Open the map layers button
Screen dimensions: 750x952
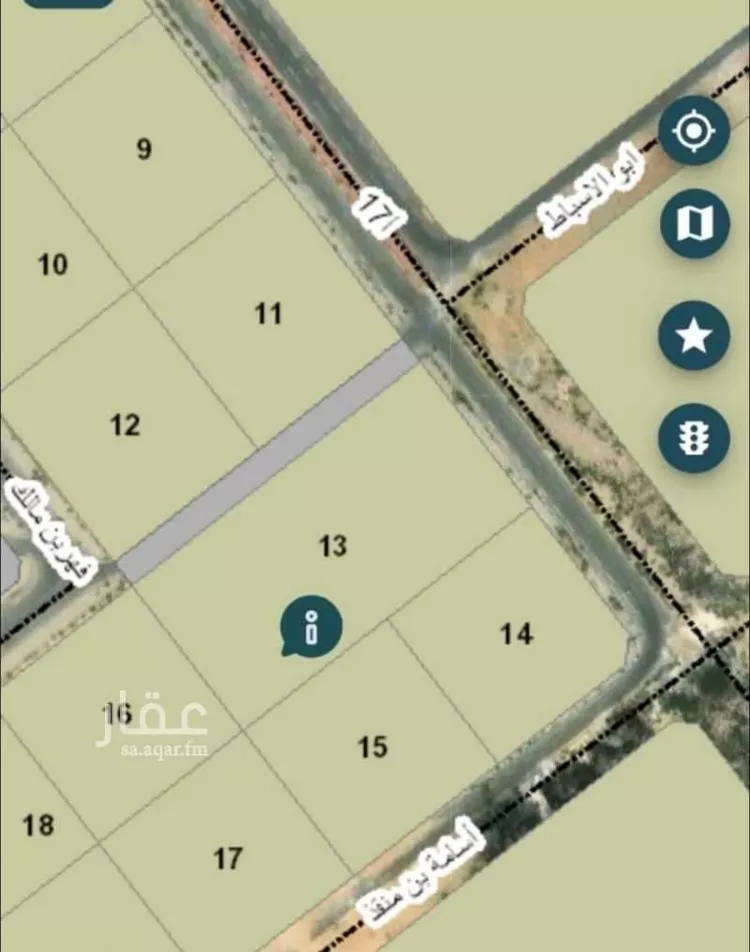(x=694, y=224)
